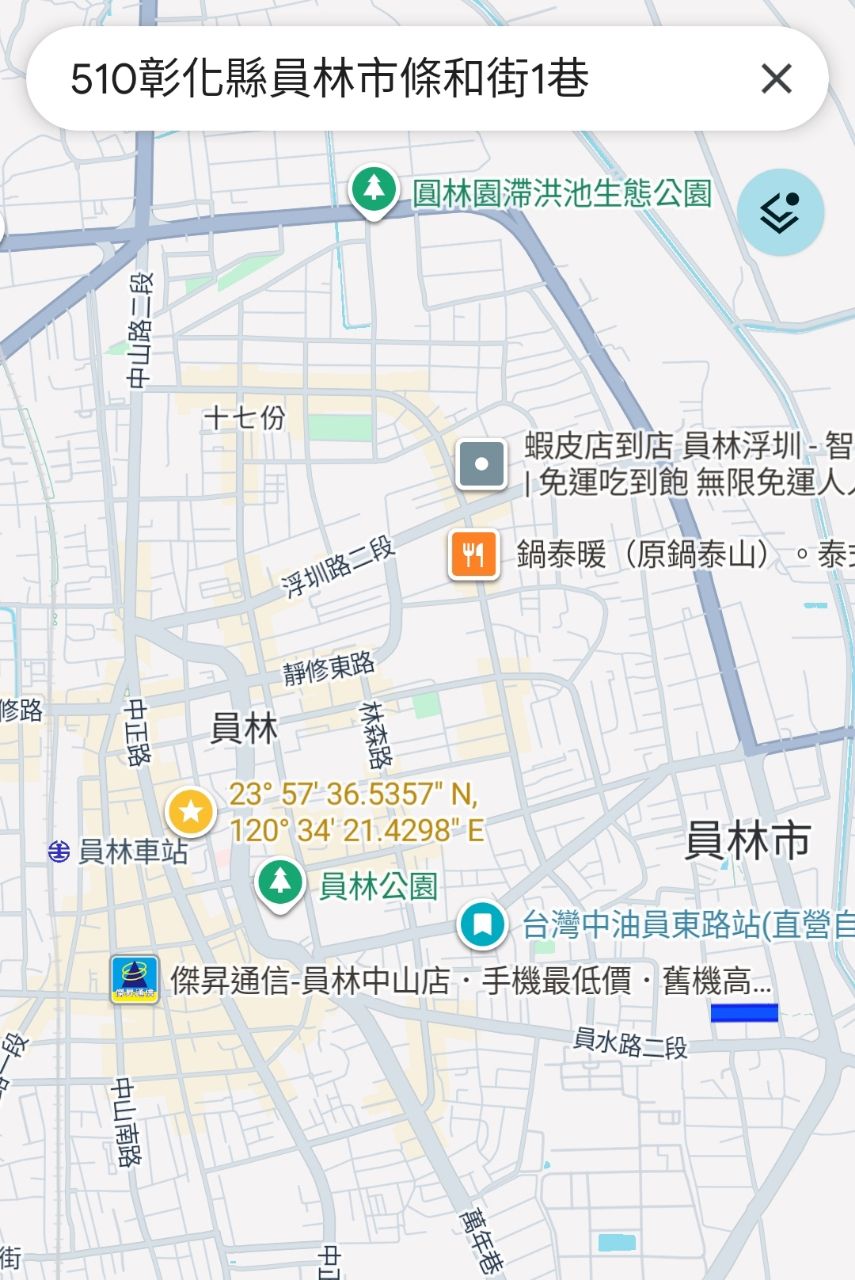Open the 蝦皮店到店 員林浮圳 store marker

point(481,464)
